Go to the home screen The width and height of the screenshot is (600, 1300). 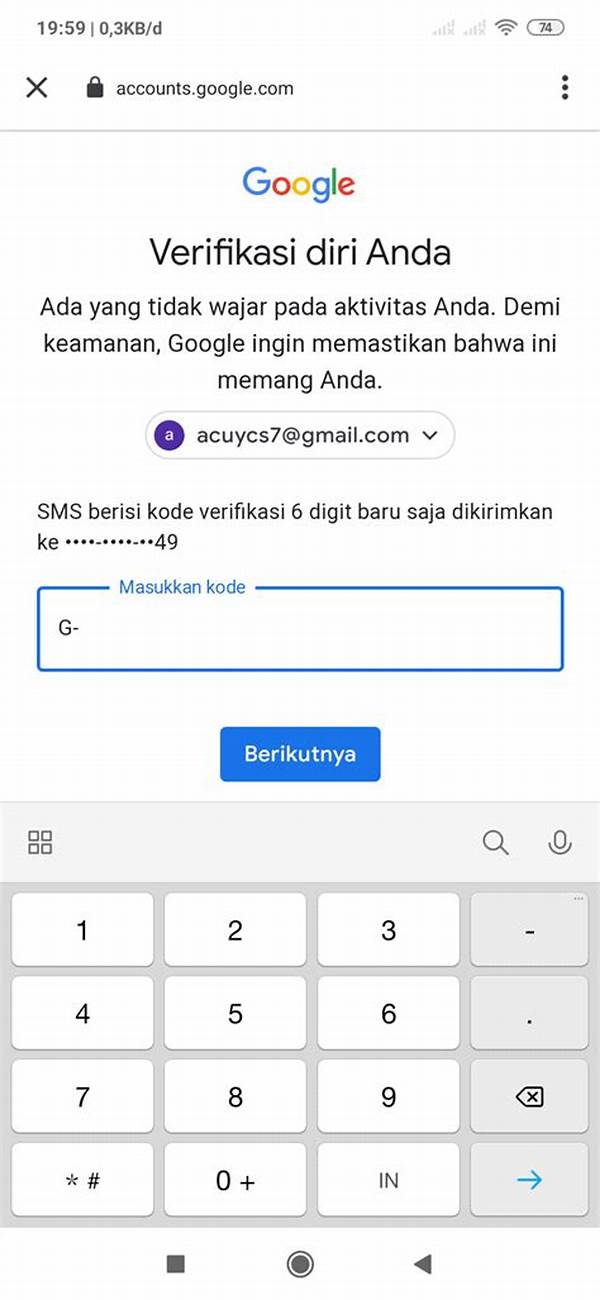point(300,1264)
